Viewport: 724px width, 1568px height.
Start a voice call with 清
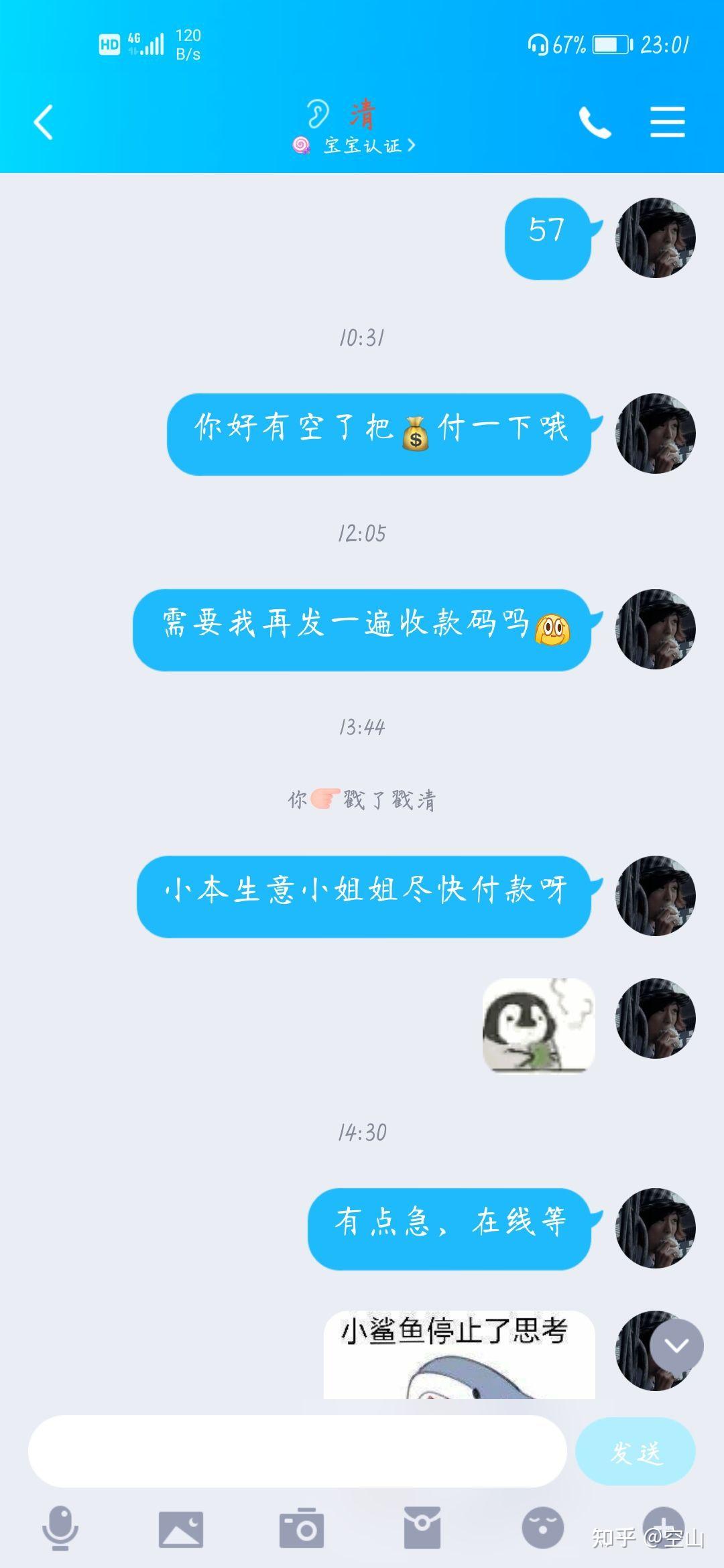coord(595,123)
